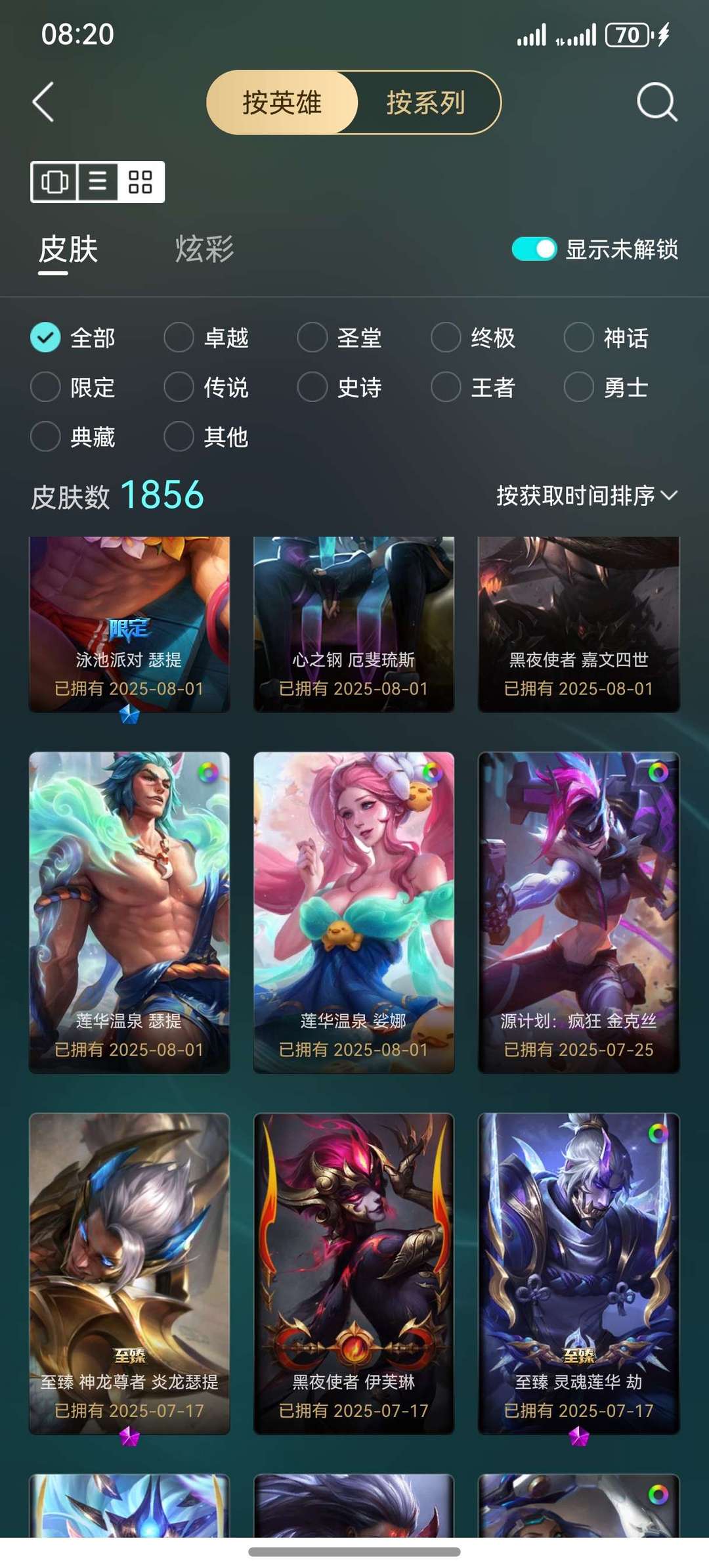
Task: Switch to list view layout
Action: pos(97,183)
